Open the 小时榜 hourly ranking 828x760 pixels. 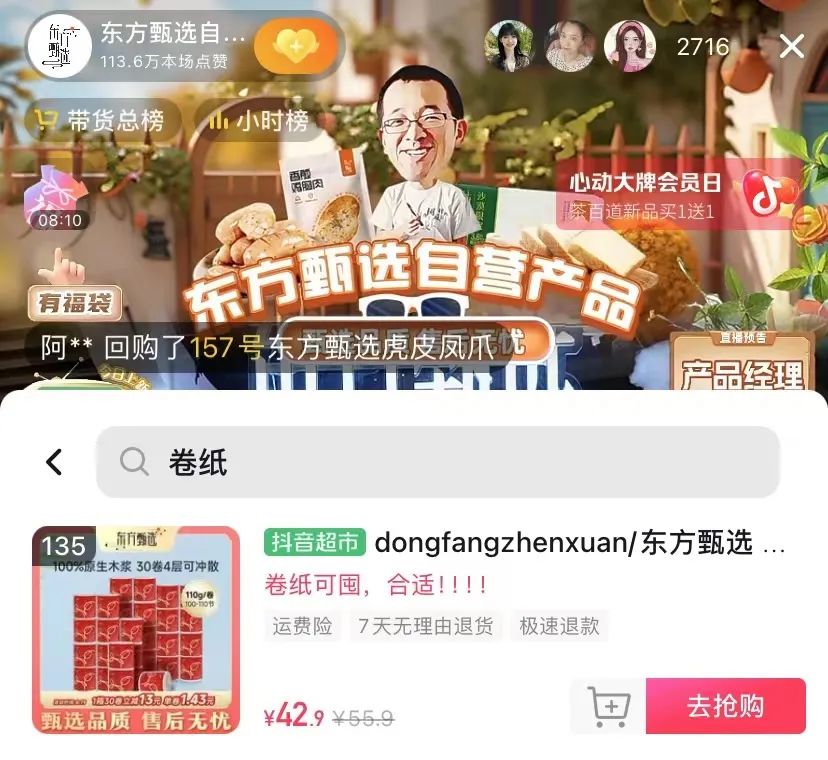(258, 122)
